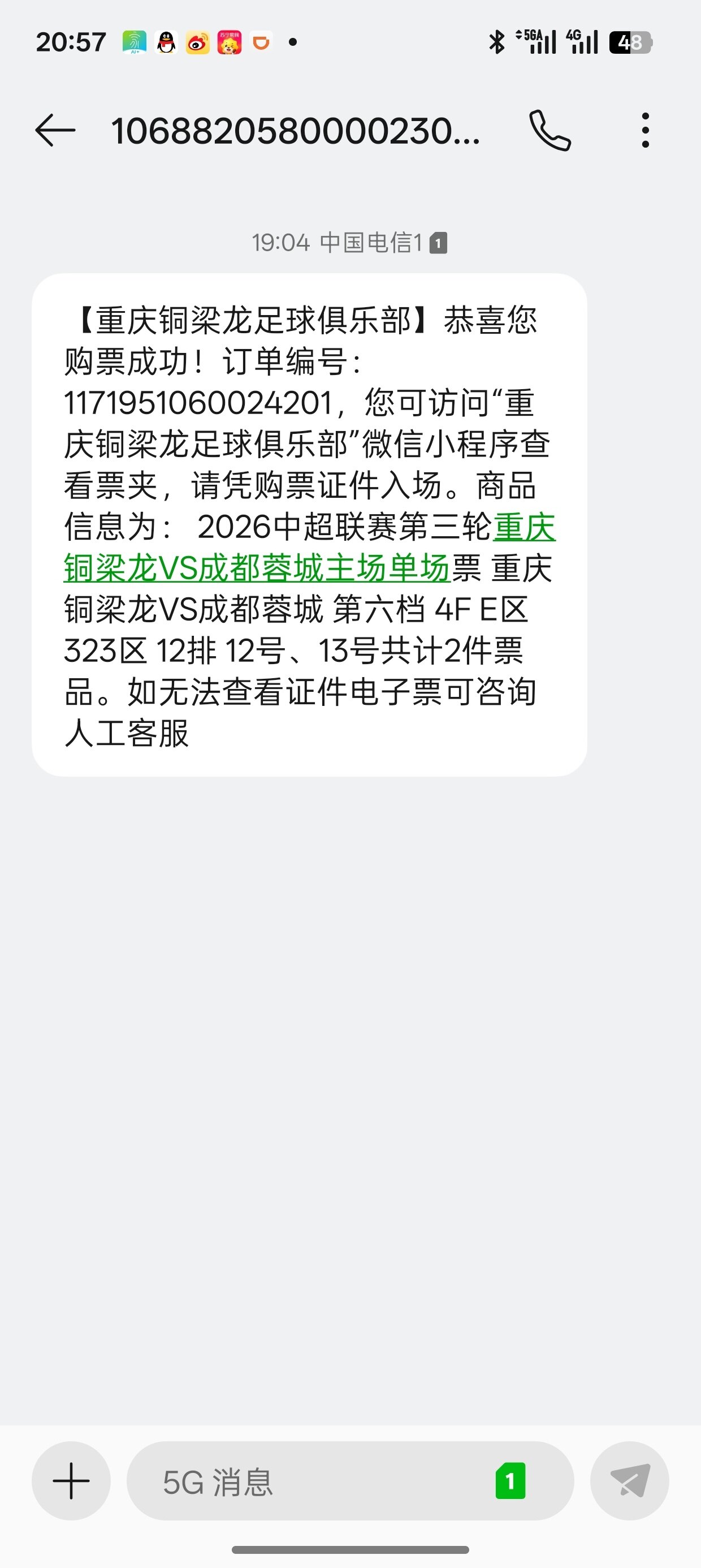Tap the plus attachment button
The height and width of the screenshot is (1568, 701).
pyautogui.click(x=71, y=1480)
